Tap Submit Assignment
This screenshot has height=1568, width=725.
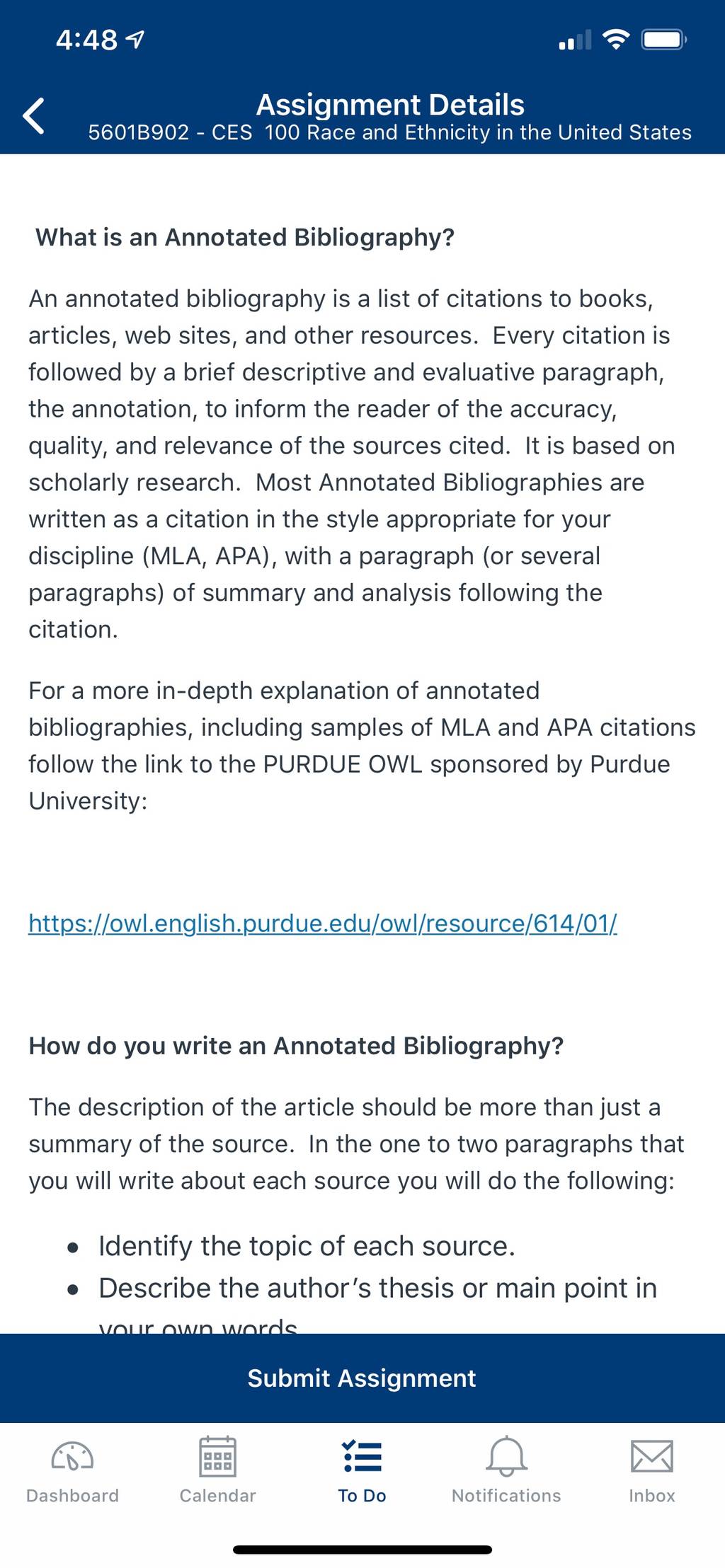[362, 1378]
